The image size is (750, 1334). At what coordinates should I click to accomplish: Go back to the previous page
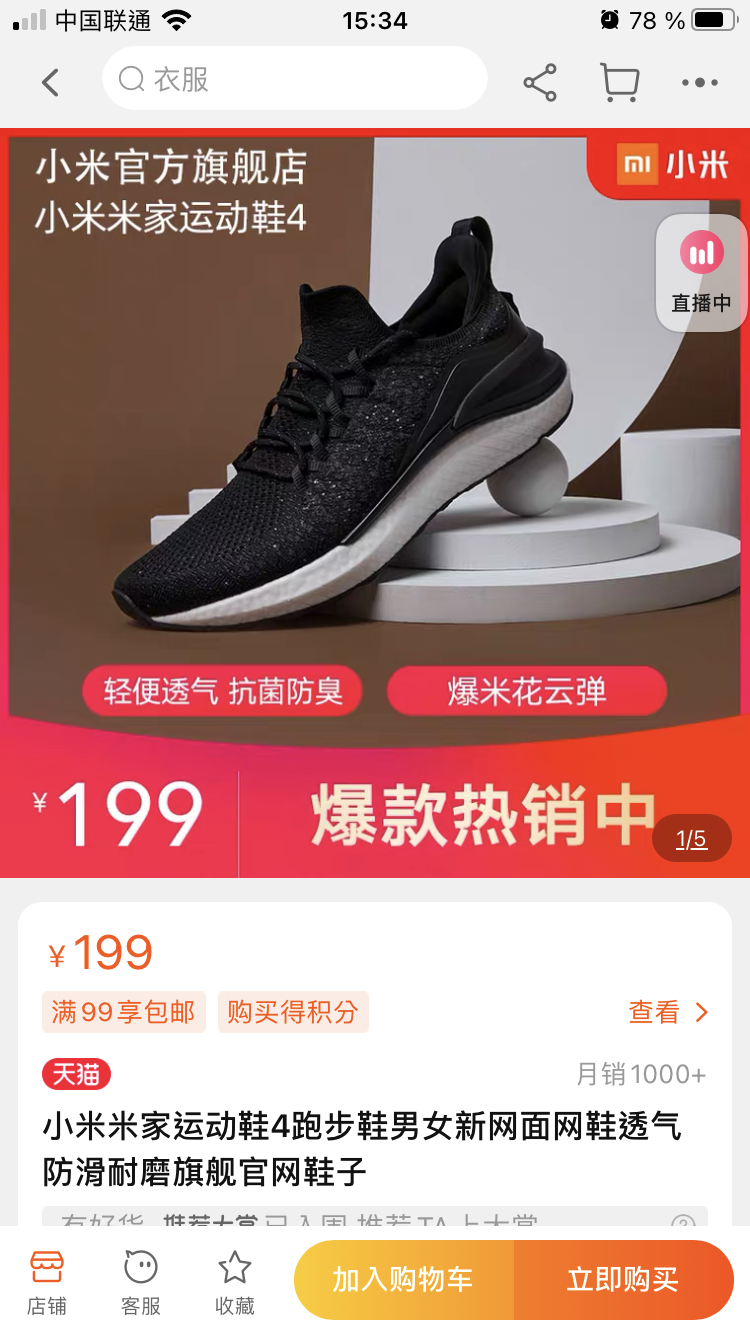click(50, 82)
